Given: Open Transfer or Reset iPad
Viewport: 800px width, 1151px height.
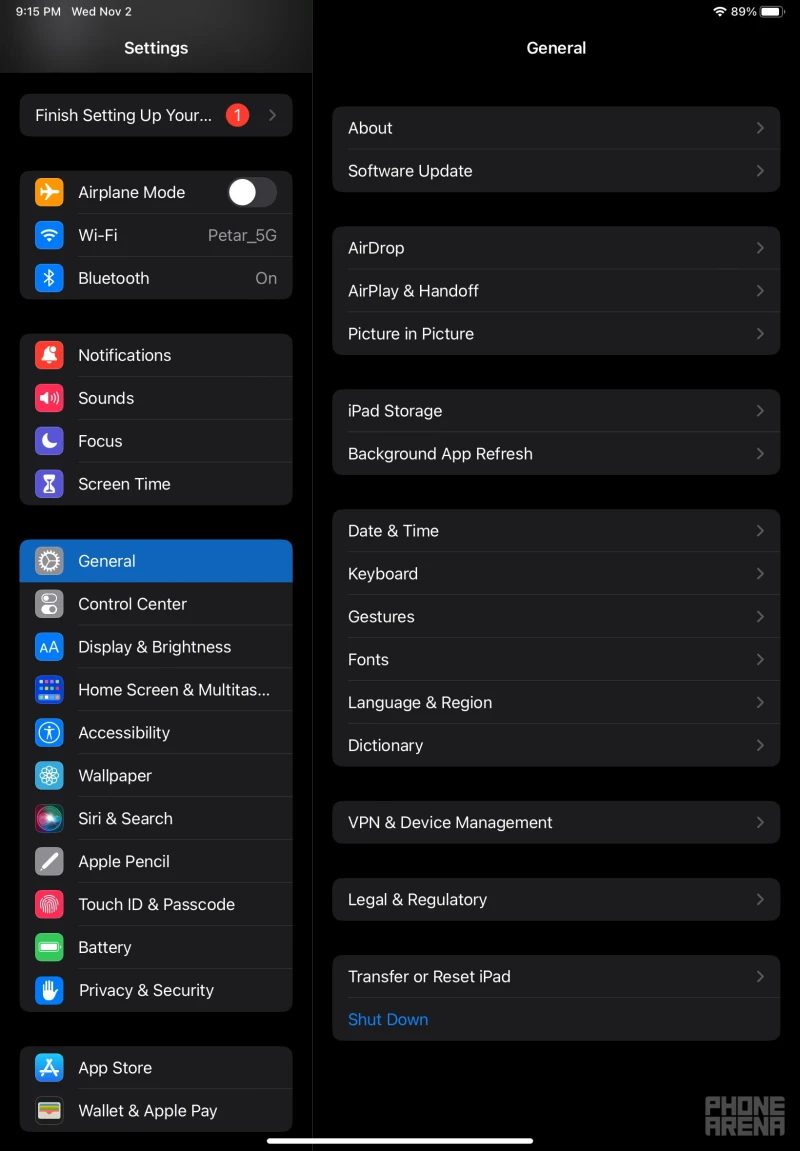Looking at the screenshot, I should [555, 977].
